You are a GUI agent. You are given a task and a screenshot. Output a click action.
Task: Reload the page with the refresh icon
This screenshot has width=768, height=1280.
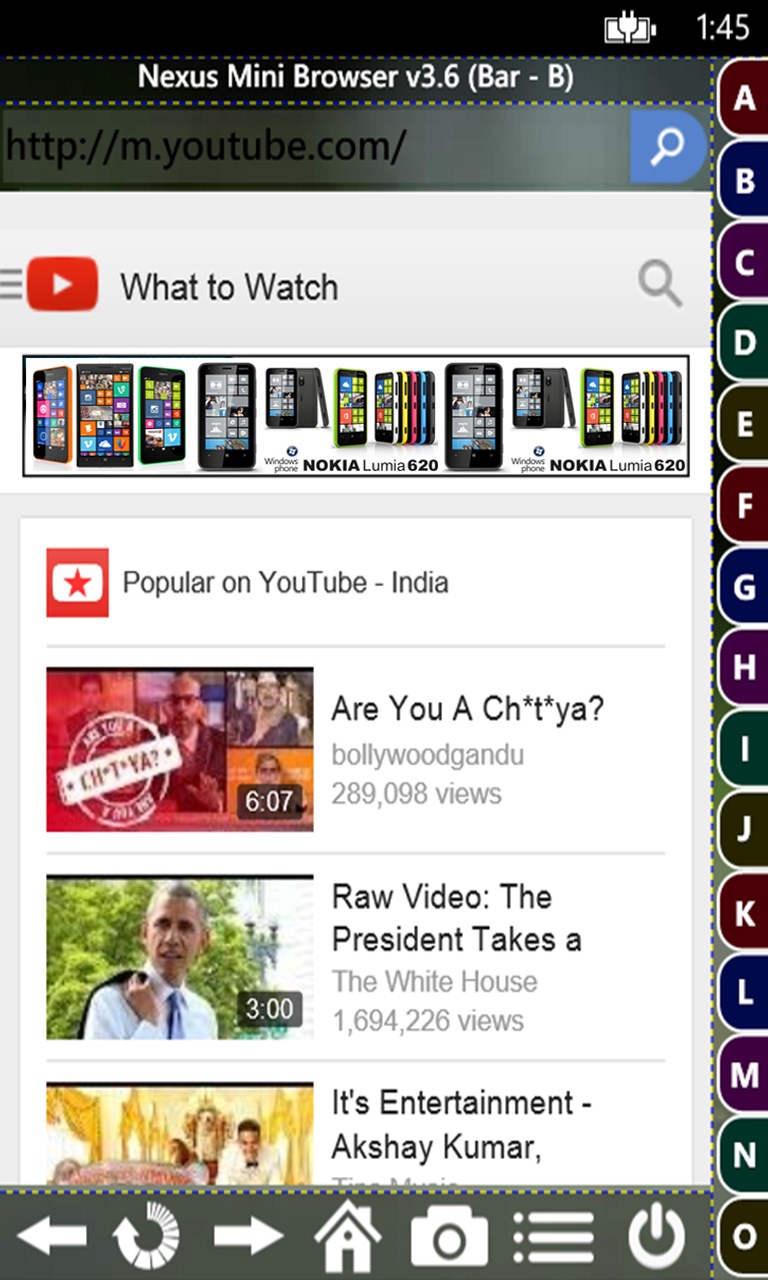coord(146,1236)
